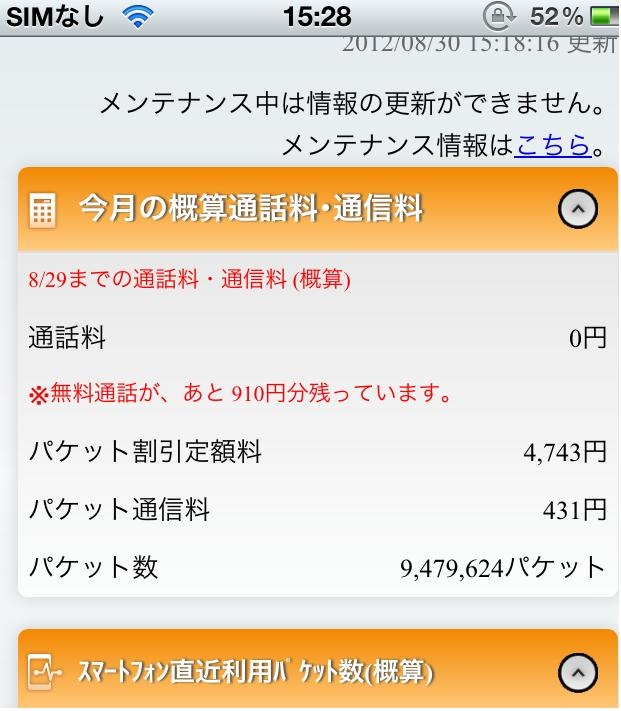Collapse the 今月の概算通話料・通信料 section

coord(577,209)
